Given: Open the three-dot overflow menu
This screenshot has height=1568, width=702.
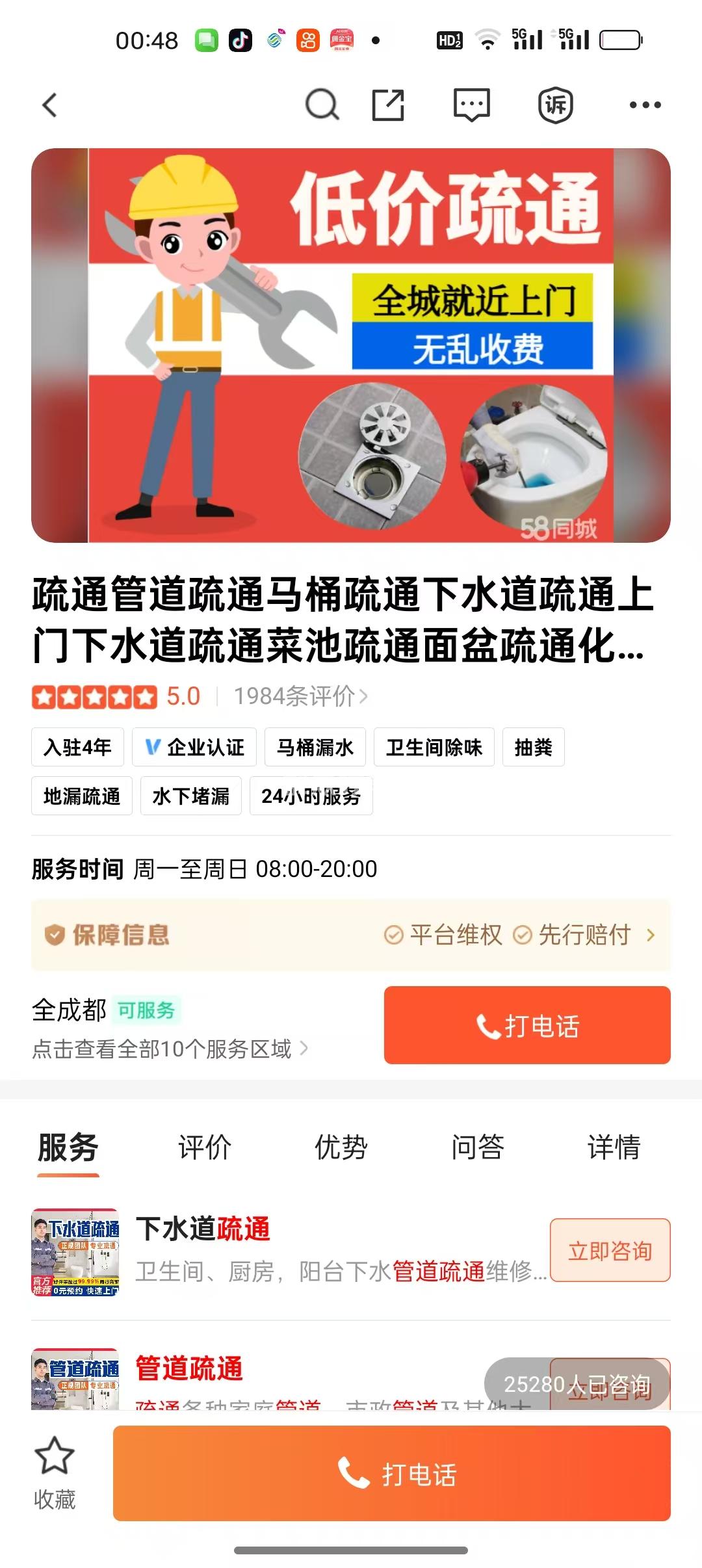Looking at the screenshot, I should pyautogui.click(x=645, y=105).
